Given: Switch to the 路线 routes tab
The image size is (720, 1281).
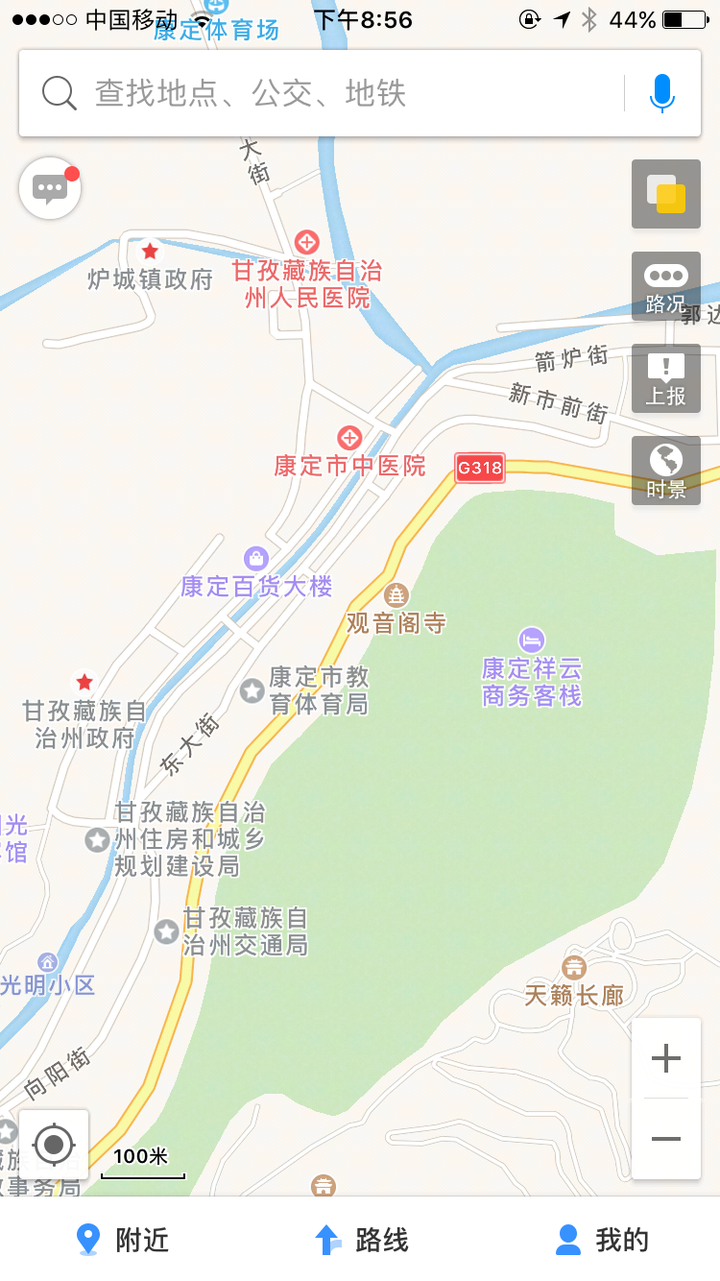Looking at the screenshot, I should 362,1241.
